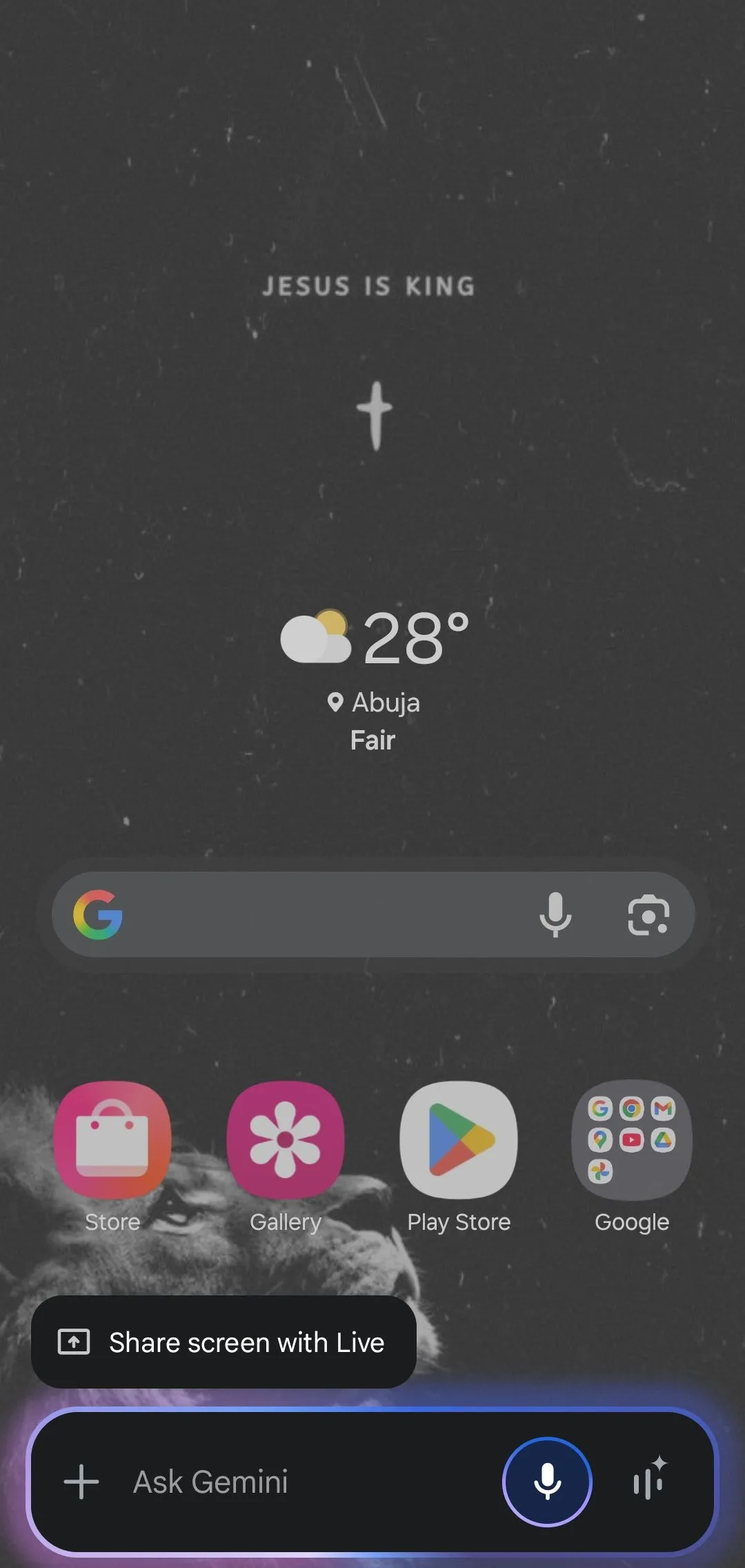Open the Play Store app
745x1568 pixels.
point(459,1140)
